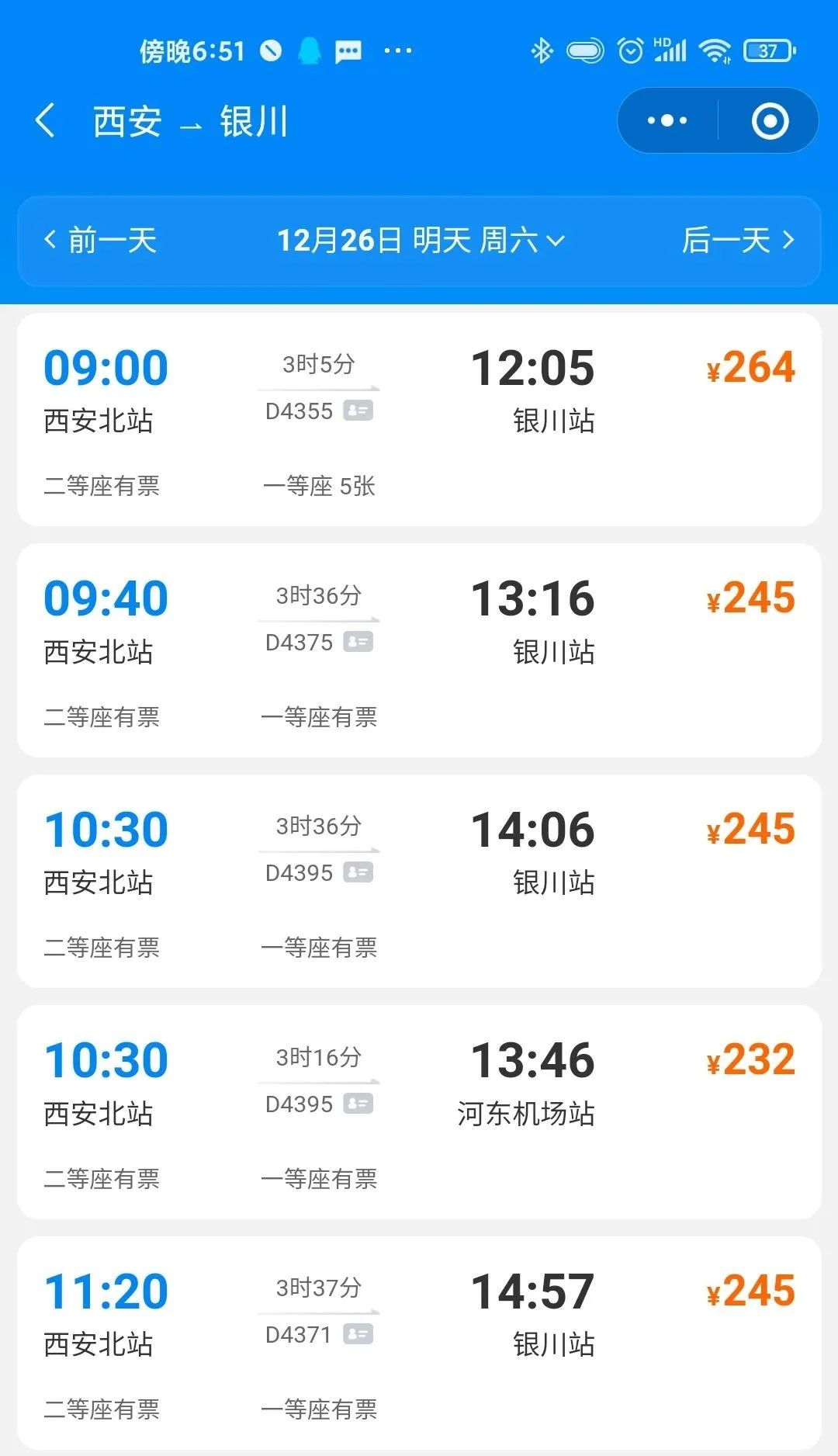This screenshot has height=1456, width=838.
Task: Go to the next day with 后一天
Action: [x=738, y=240]
